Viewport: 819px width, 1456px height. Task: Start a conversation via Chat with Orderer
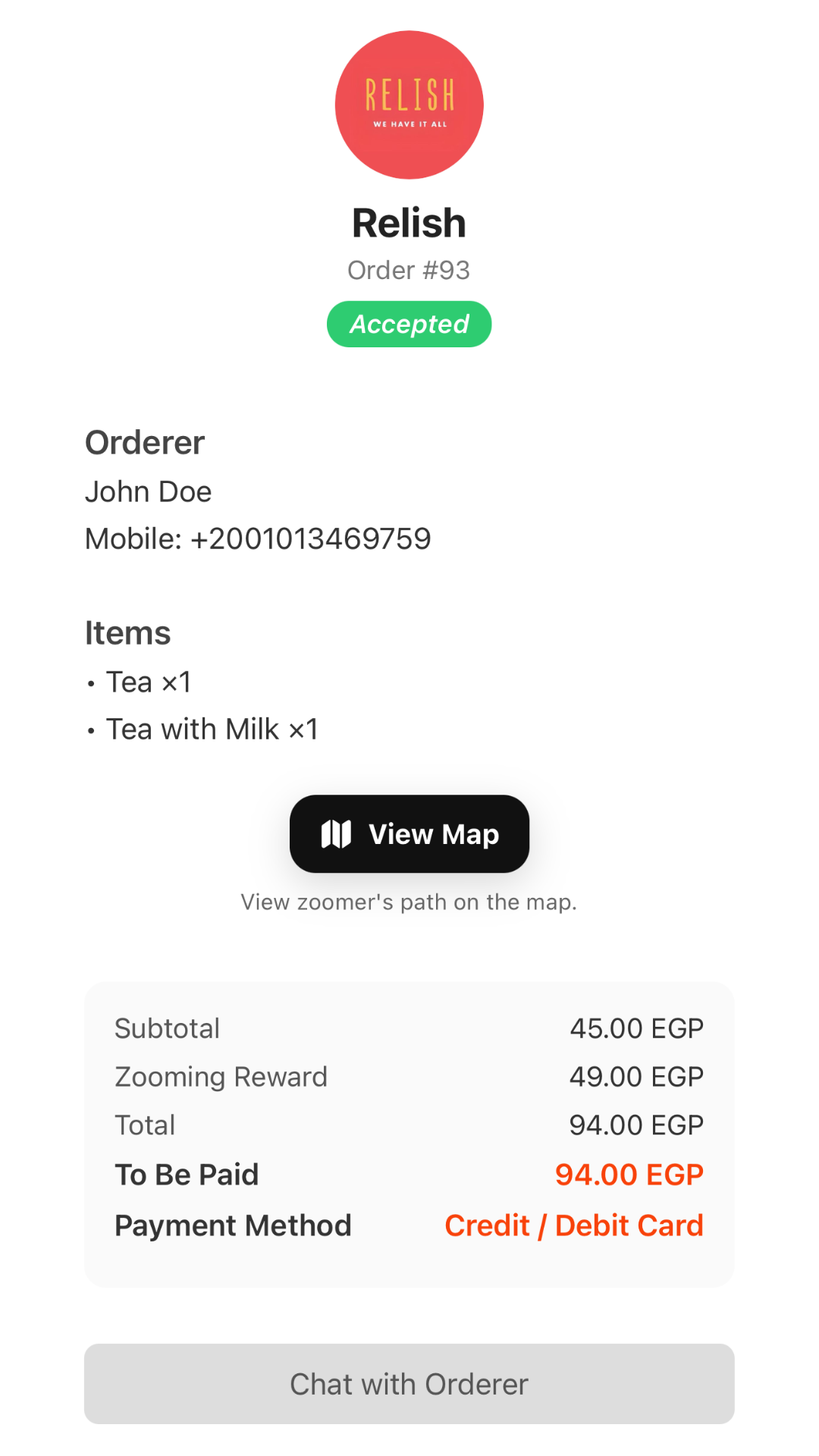click(x=409, y=1383)
